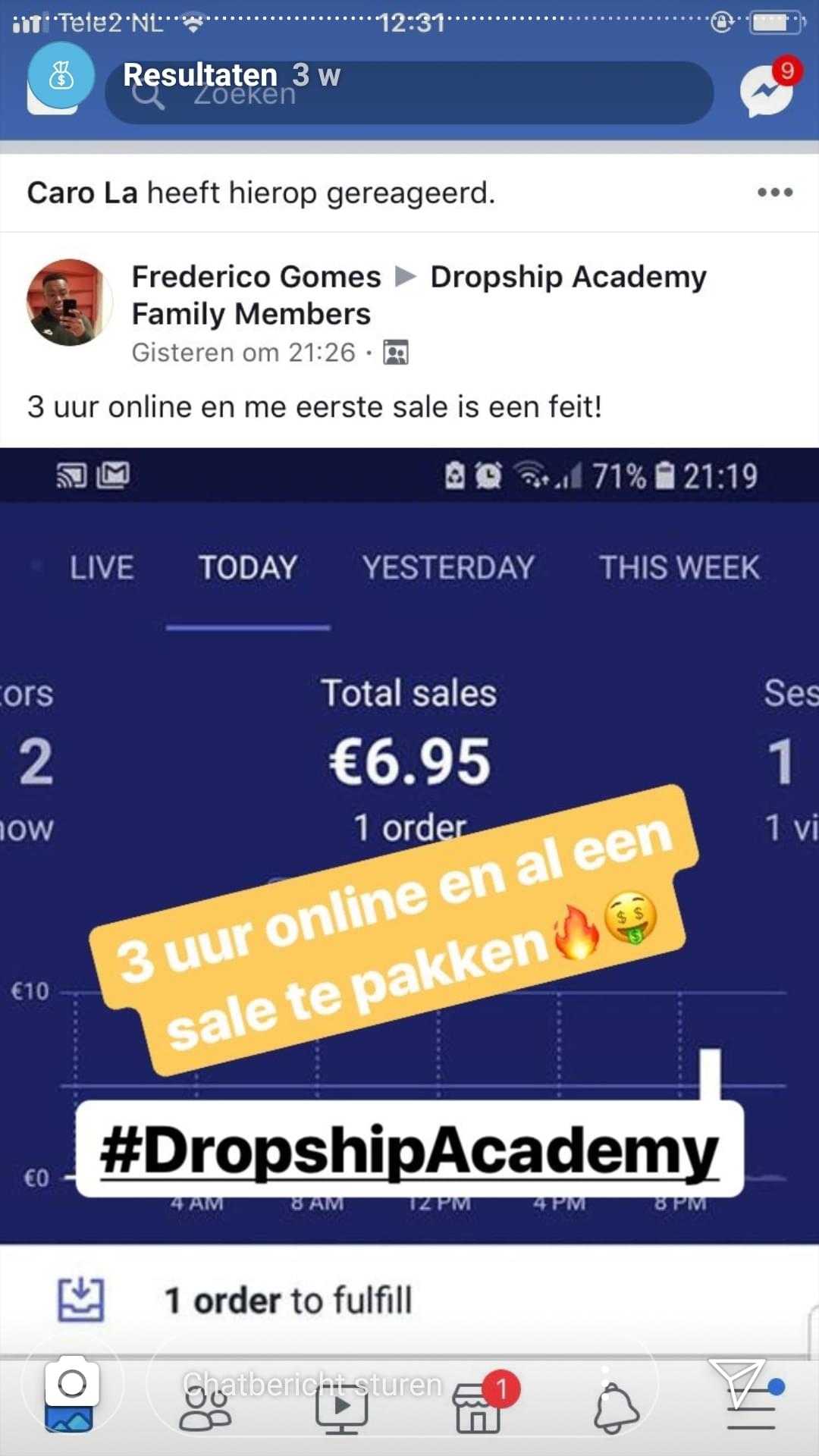Open the Resultaten highlight profile picture
Screen dimensions: 819x1456
coord(61,76)
